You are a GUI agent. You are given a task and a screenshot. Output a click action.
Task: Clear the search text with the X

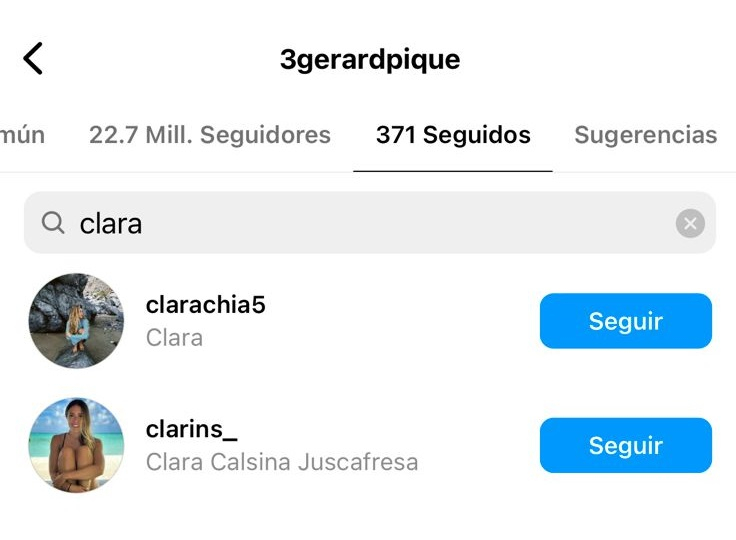[x=690, y=223]
